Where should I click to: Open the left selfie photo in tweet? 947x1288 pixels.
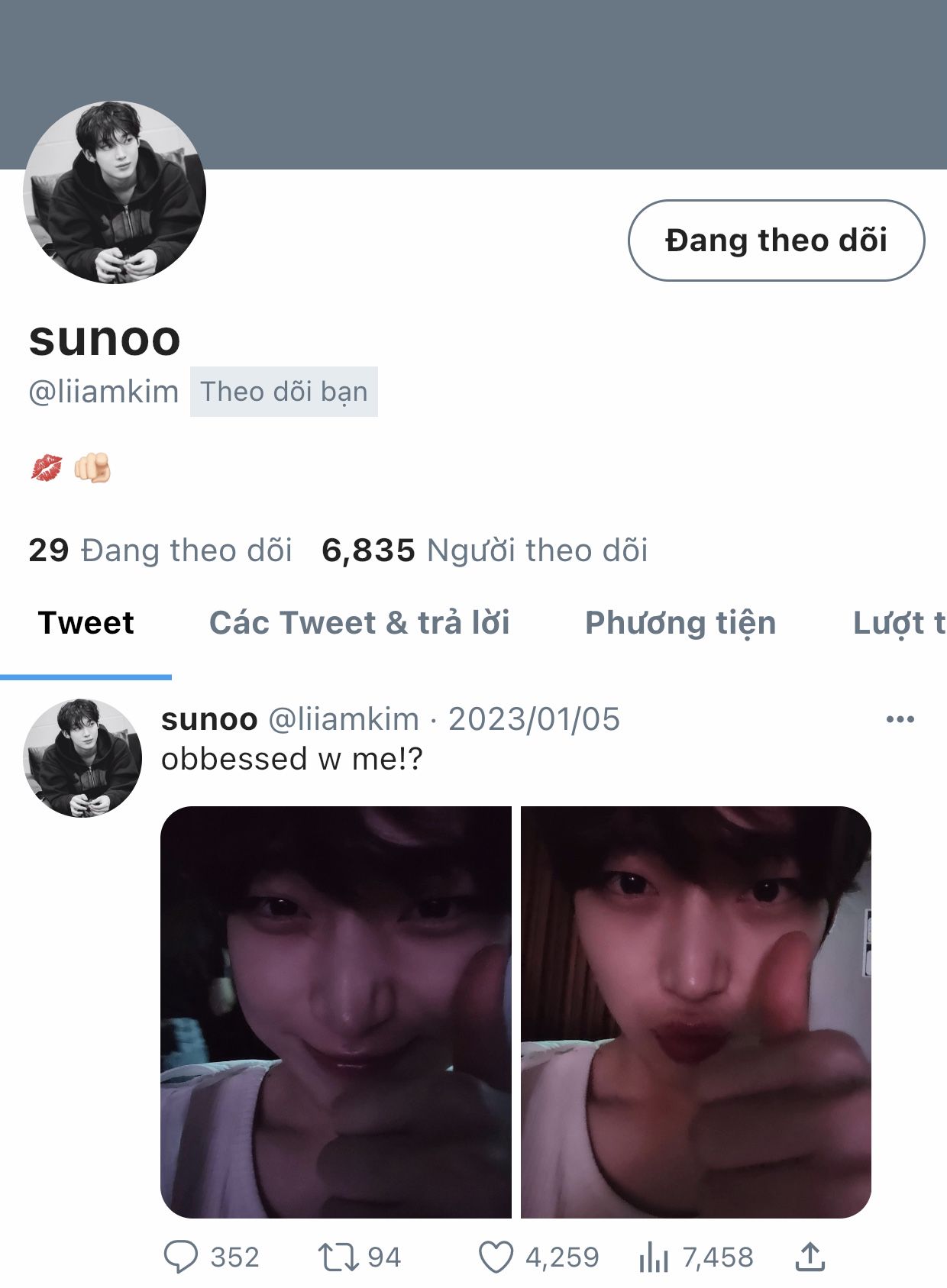point(336,1012)
